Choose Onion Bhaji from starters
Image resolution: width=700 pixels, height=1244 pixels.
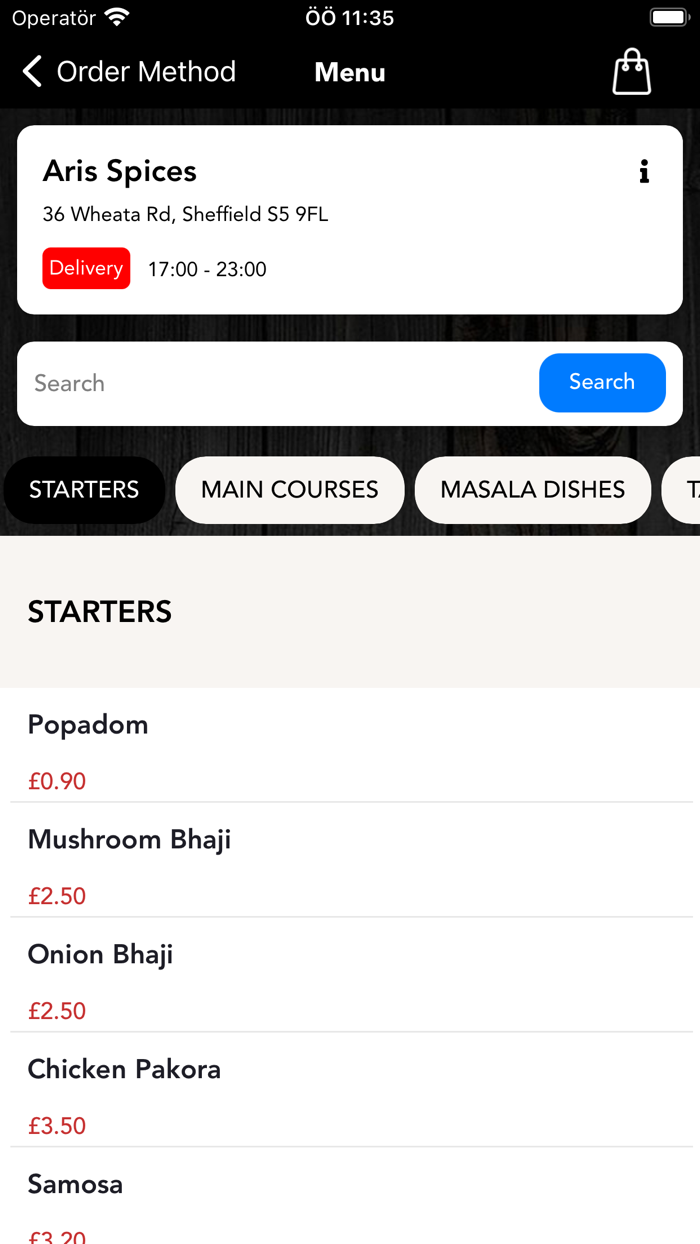pyautogui.click(x=350, y=975)
